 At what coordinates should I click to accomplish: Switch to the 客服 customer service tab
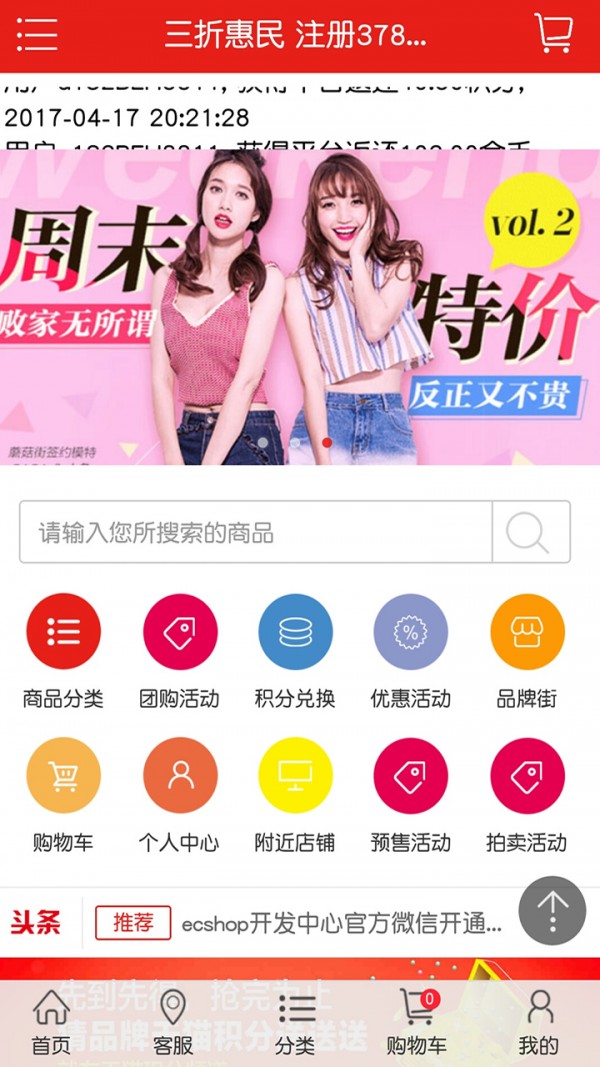(x=173, y=1022)
